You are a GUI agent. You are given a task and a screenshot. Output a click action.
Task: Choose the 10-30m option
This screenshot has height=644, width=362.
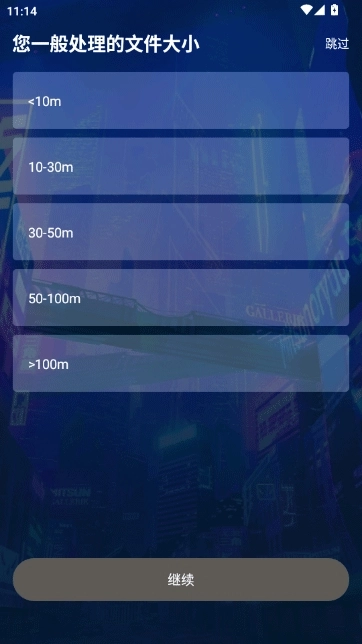tap(181, 166)
